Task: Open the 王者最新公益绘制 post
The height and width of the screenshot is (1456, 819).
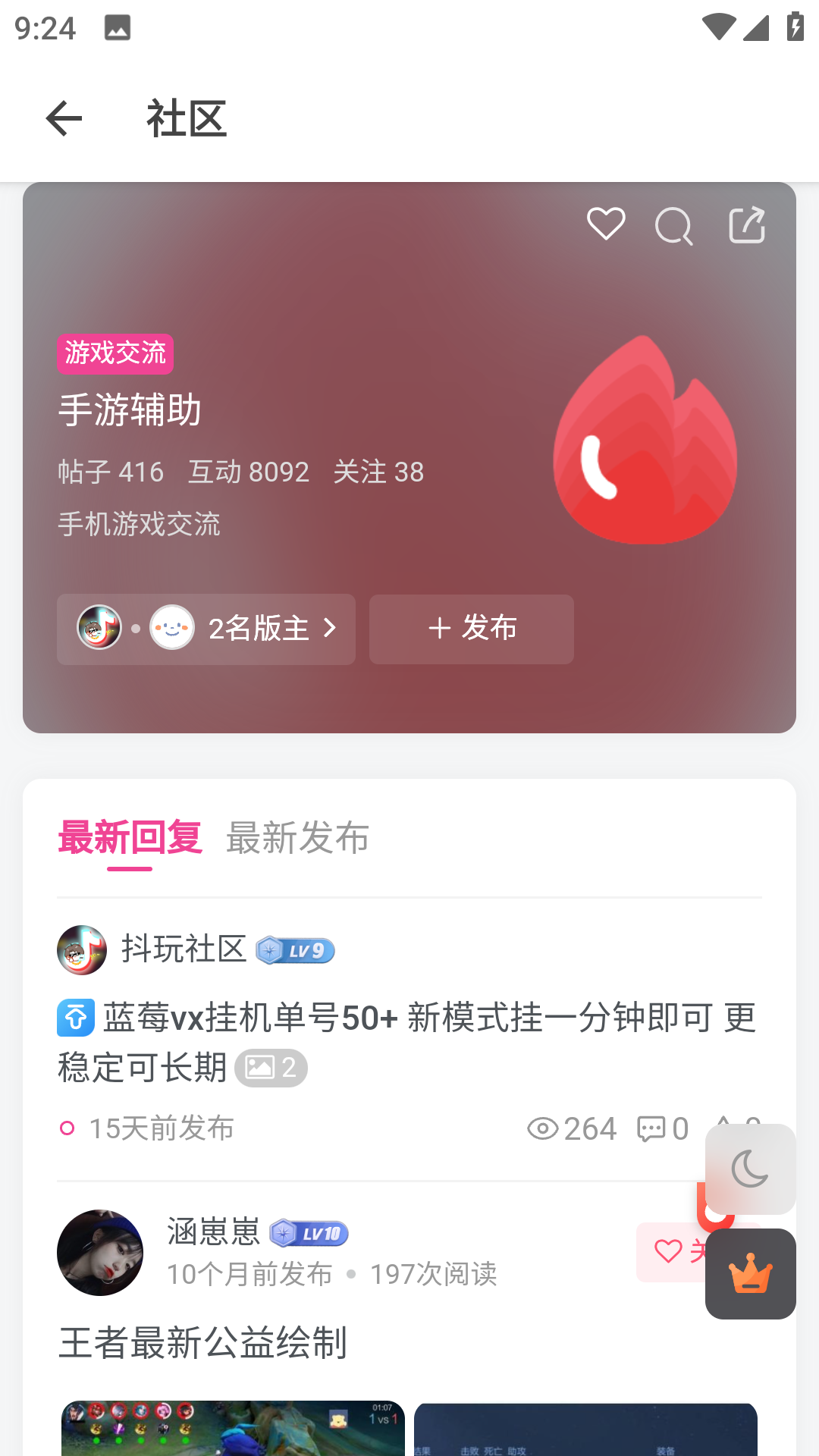Action: coord(203,1342)
